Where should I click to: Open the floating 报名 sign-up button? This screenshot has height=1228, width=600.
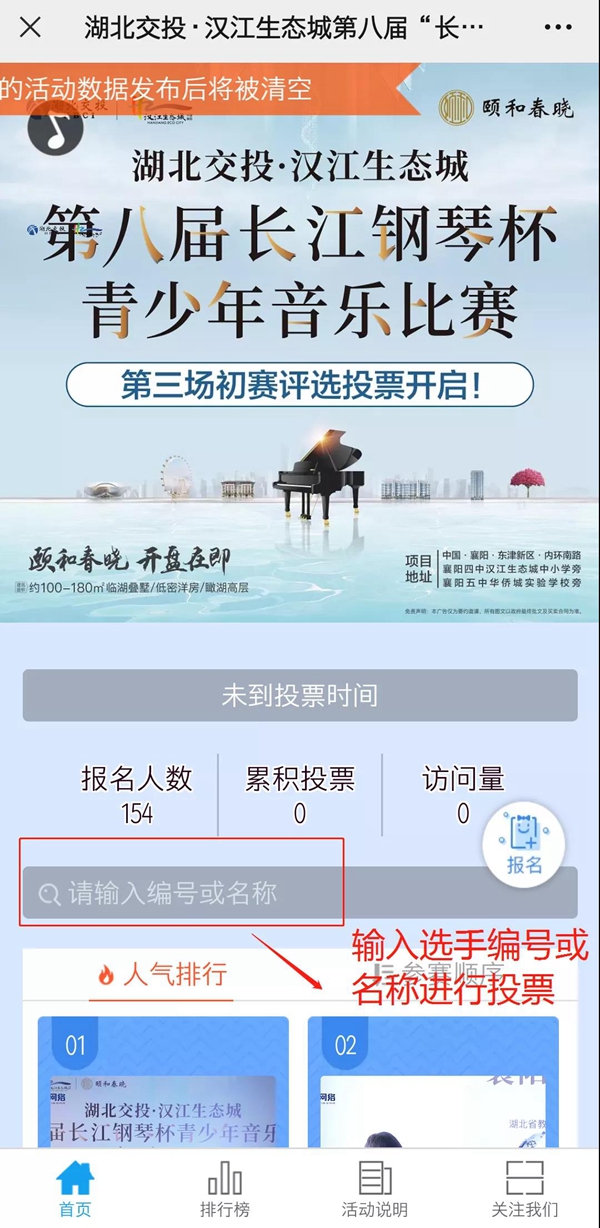point(524,844)
